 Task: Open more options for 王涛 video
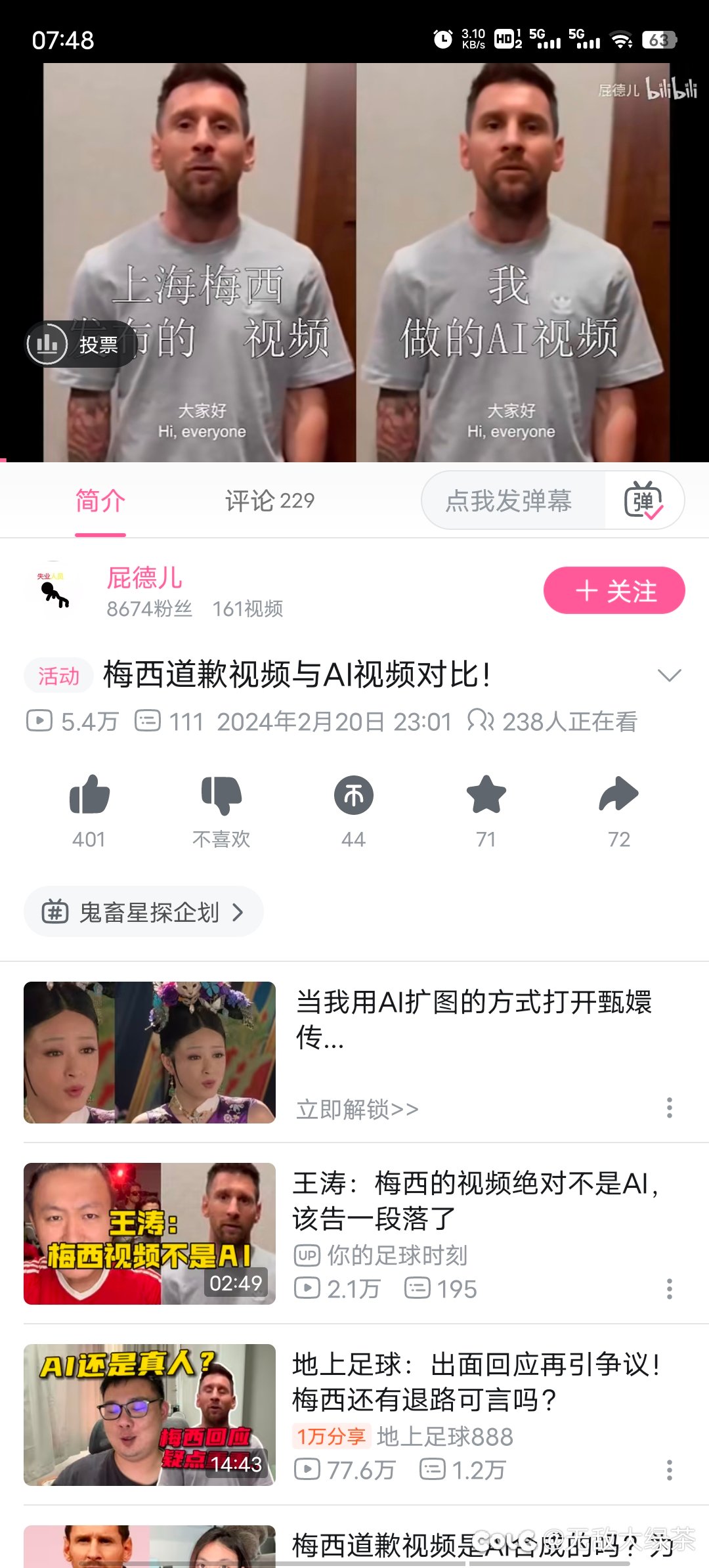(669, 1289)
